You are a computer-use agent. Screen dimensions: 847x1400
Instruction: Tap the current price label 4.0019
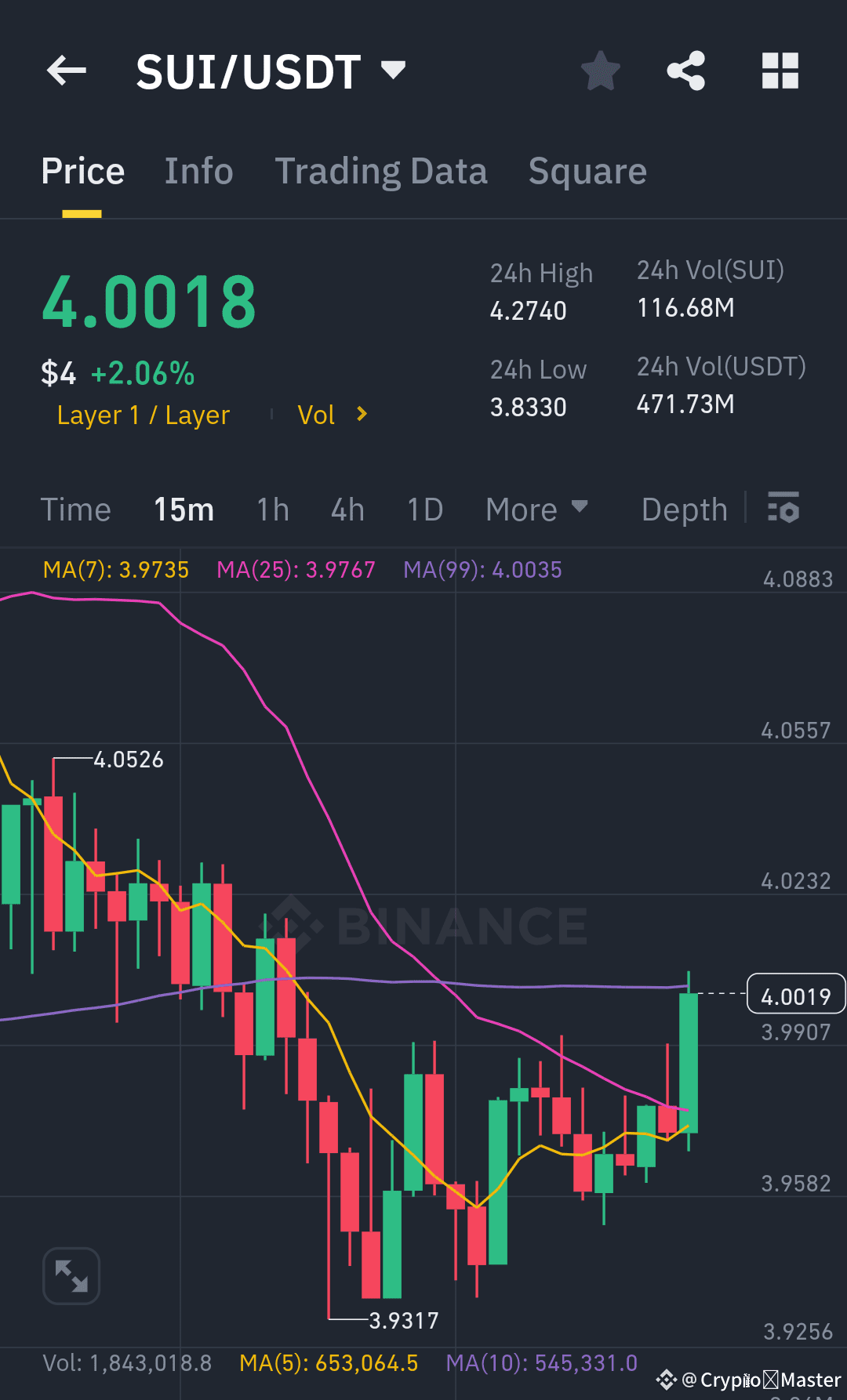point(795,995)
